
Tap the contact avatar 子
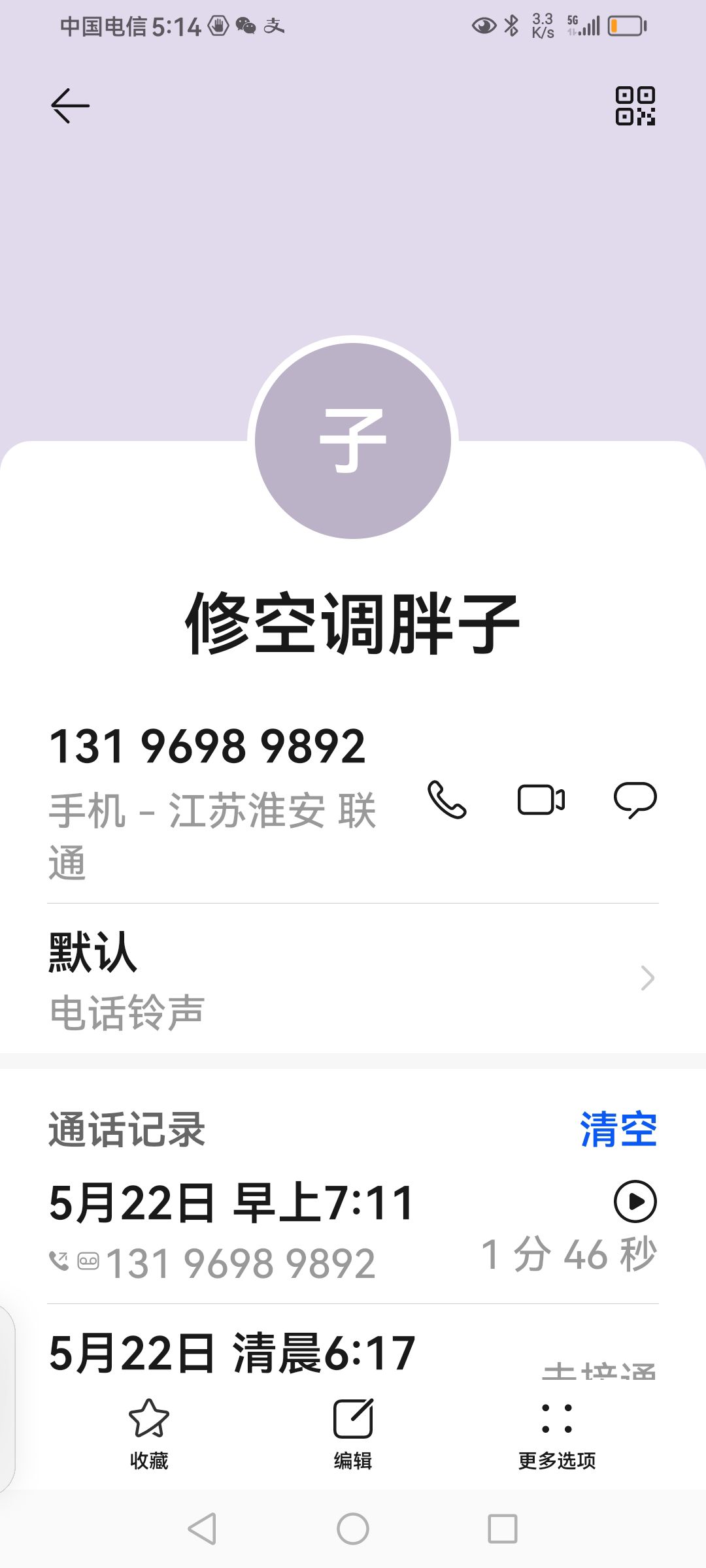pyautogui.click(x=353, y=441)
